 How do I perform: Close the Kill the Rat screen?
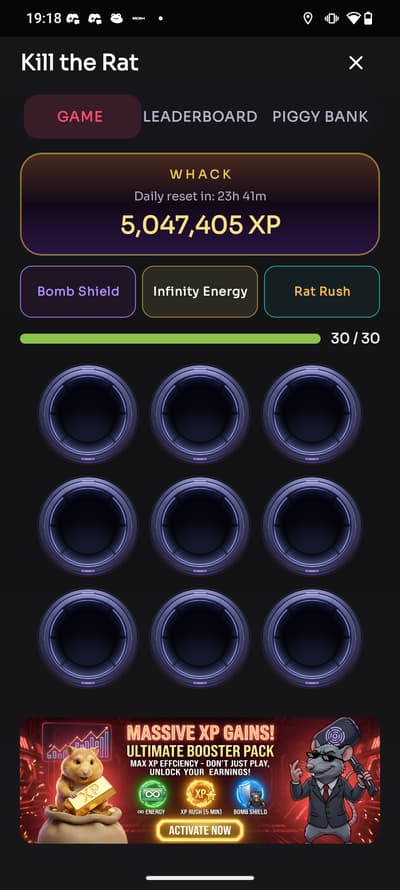pyautogui.click(x=356, y=63)
